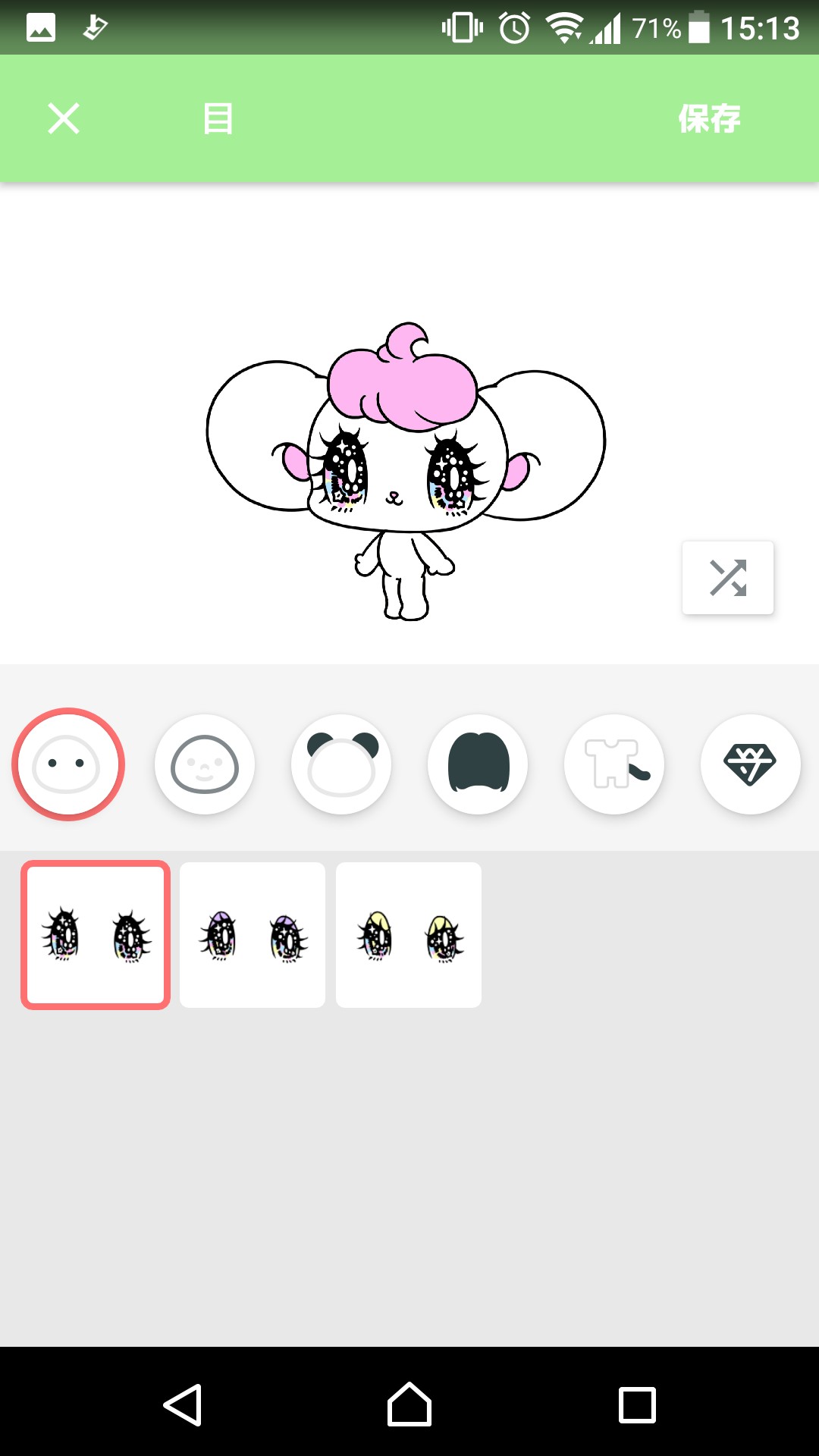Image resolution: width=819 pixels, height=1456 pixels.
Task: Choose the purple-topped eyes option
Action: pyautogui.click(x=253, y=935)
